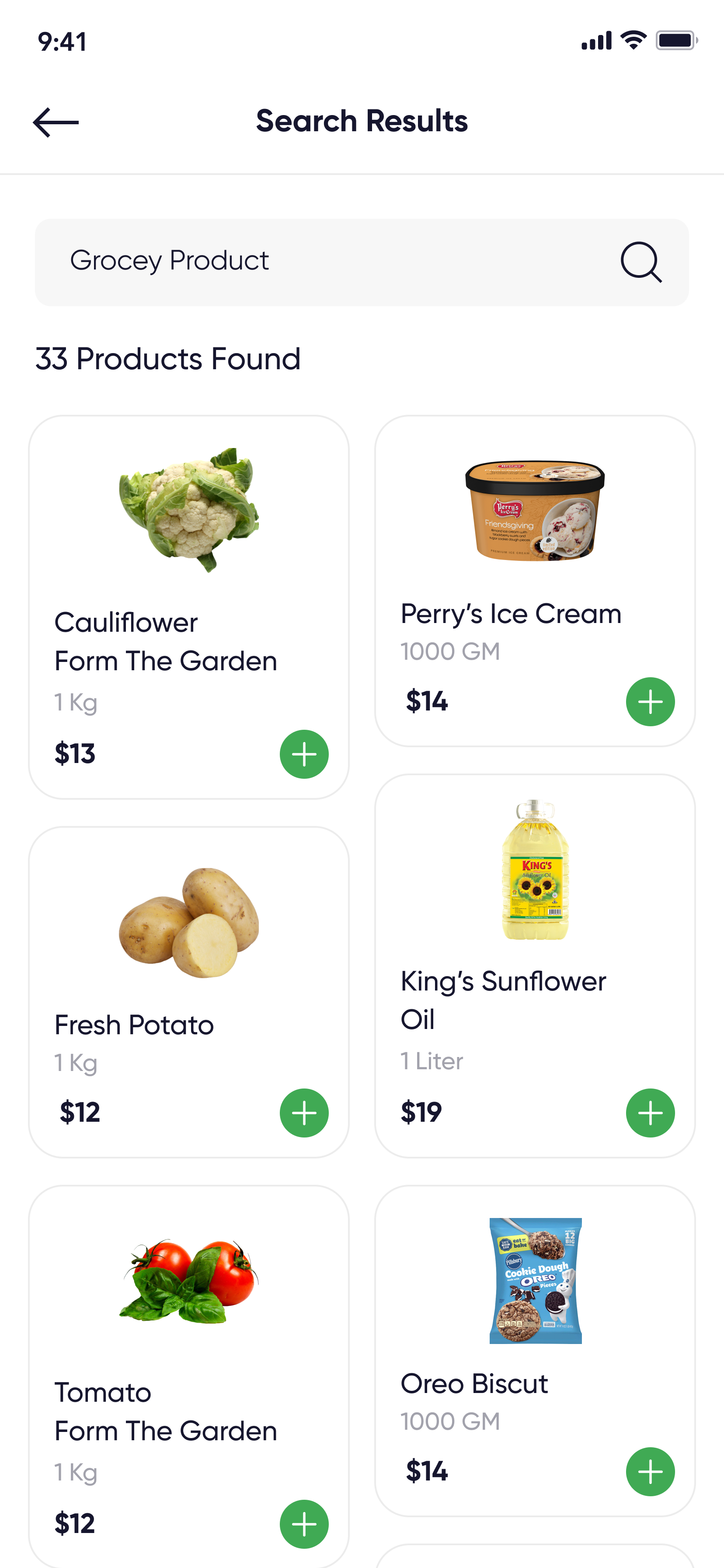This screenshot has width=724, height=1568.
Task: Add Perry's Ice Cream to cart
Action: click(650, 702)
